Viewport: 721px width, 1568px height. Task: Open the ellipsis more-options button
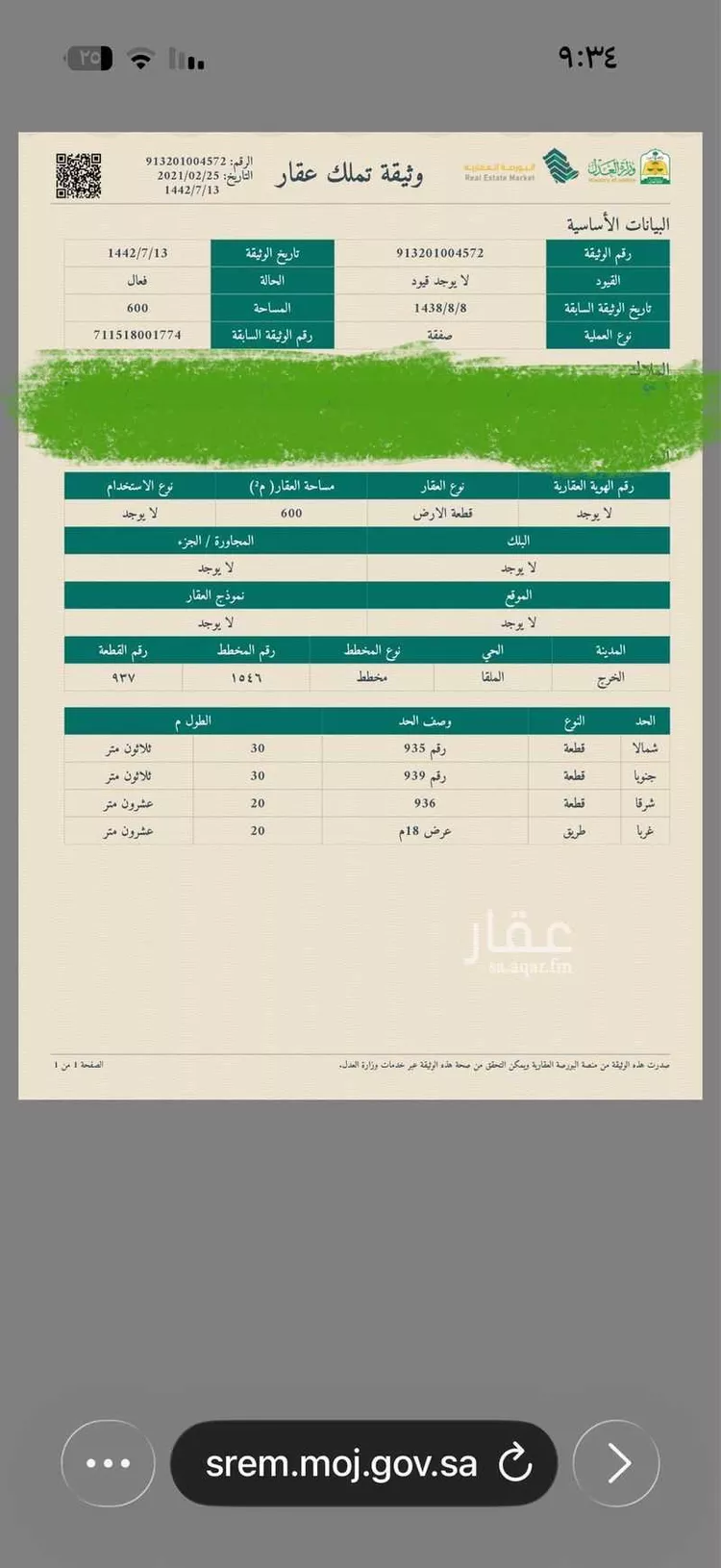click(x=108, y=1463)
